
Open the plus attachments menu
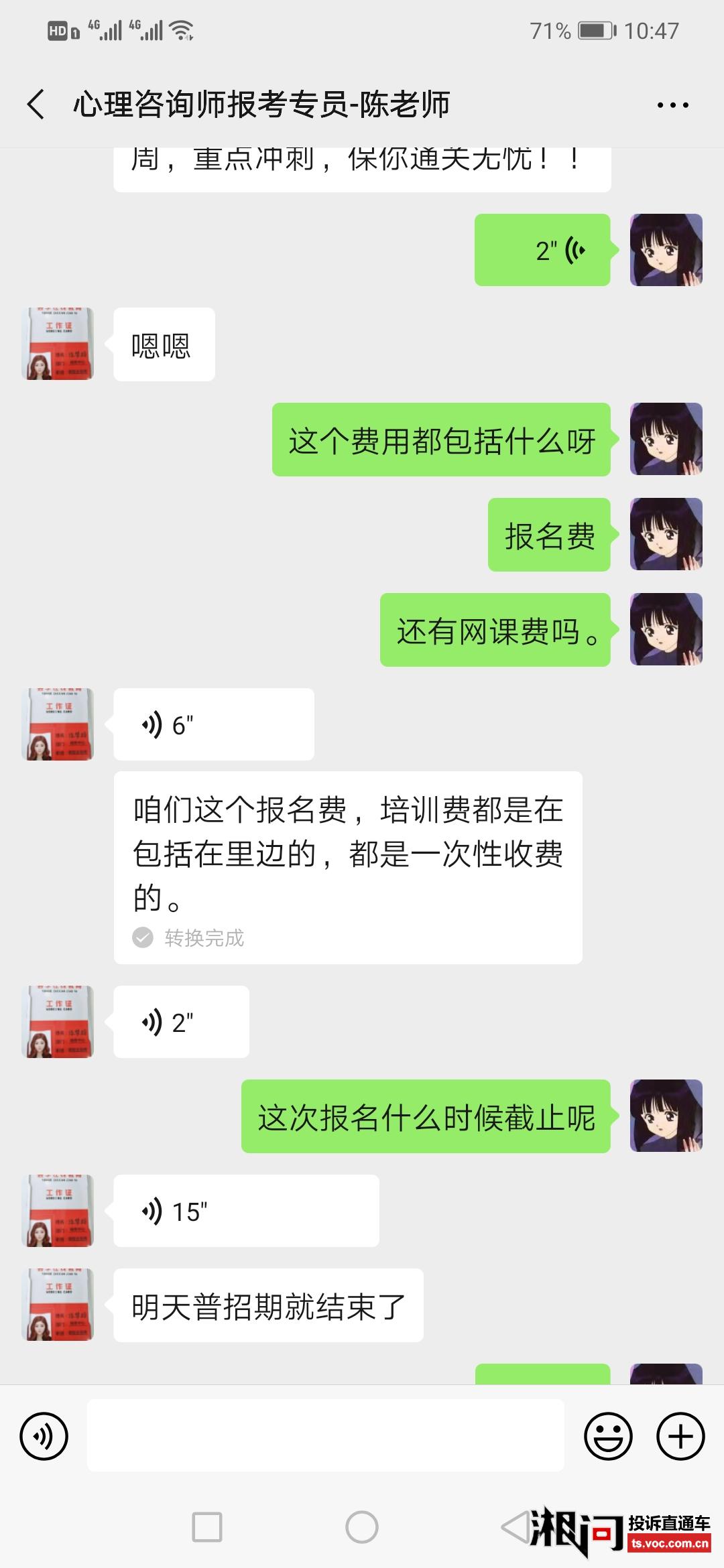[x=680, y=1437]
